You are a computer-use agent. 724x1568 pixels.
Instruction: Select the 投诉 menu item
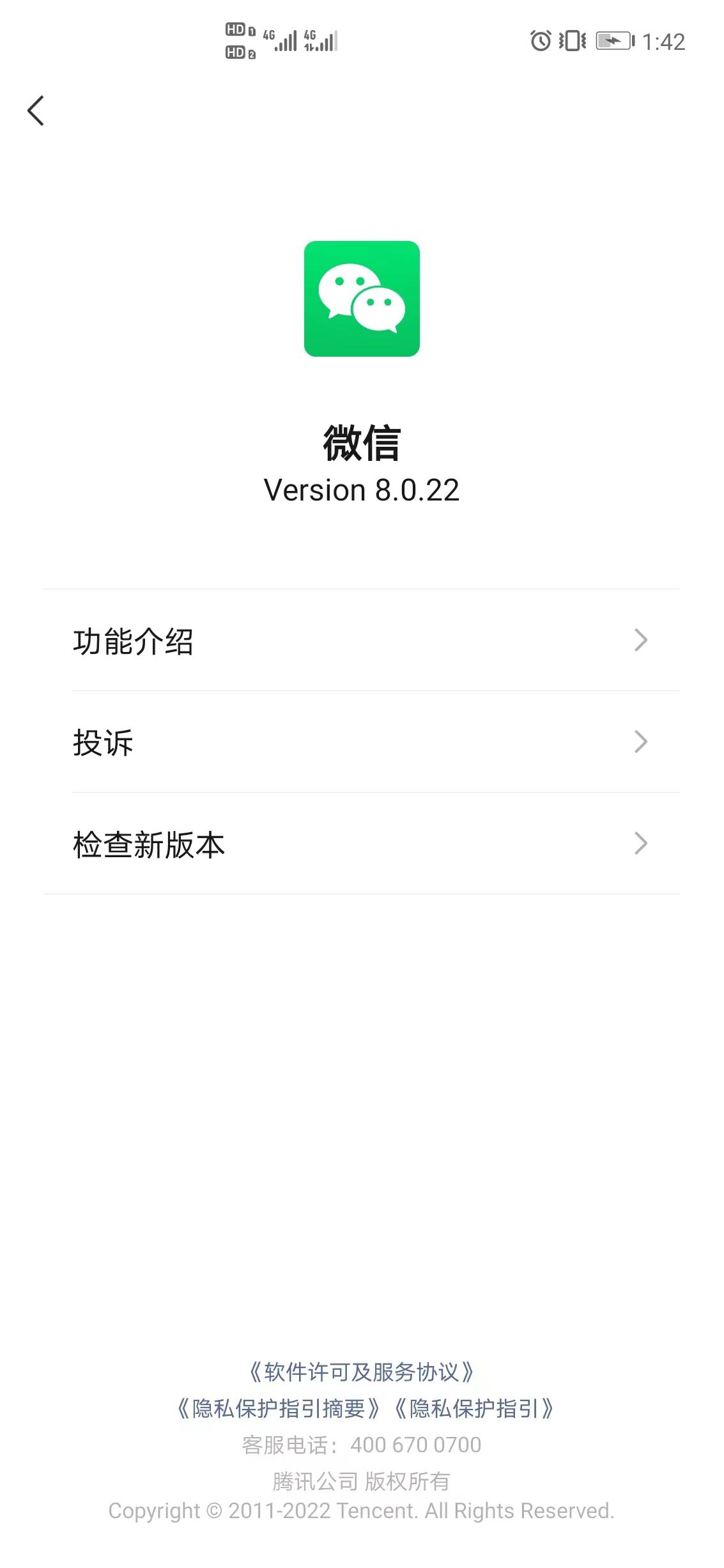[103, 743]
